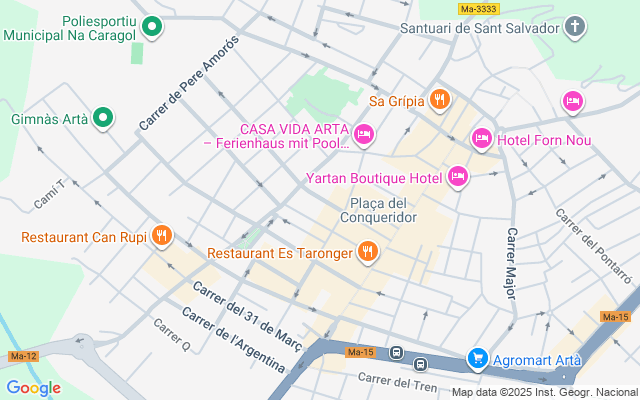Open the CASA VIDA ARTA lodging pin
The image size is (640, 400).
click(x=364, y=133)
